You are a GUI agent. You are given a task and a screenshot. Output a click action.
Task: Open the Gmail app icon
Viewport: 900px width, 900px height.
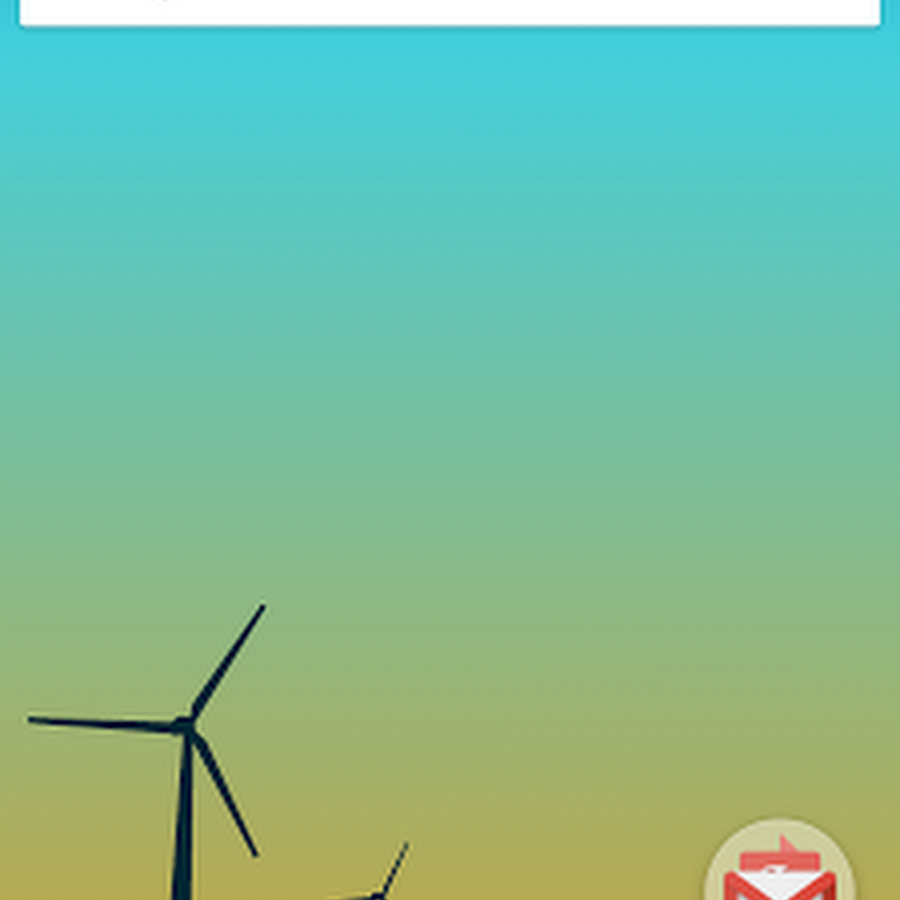[x=779, y=866]
